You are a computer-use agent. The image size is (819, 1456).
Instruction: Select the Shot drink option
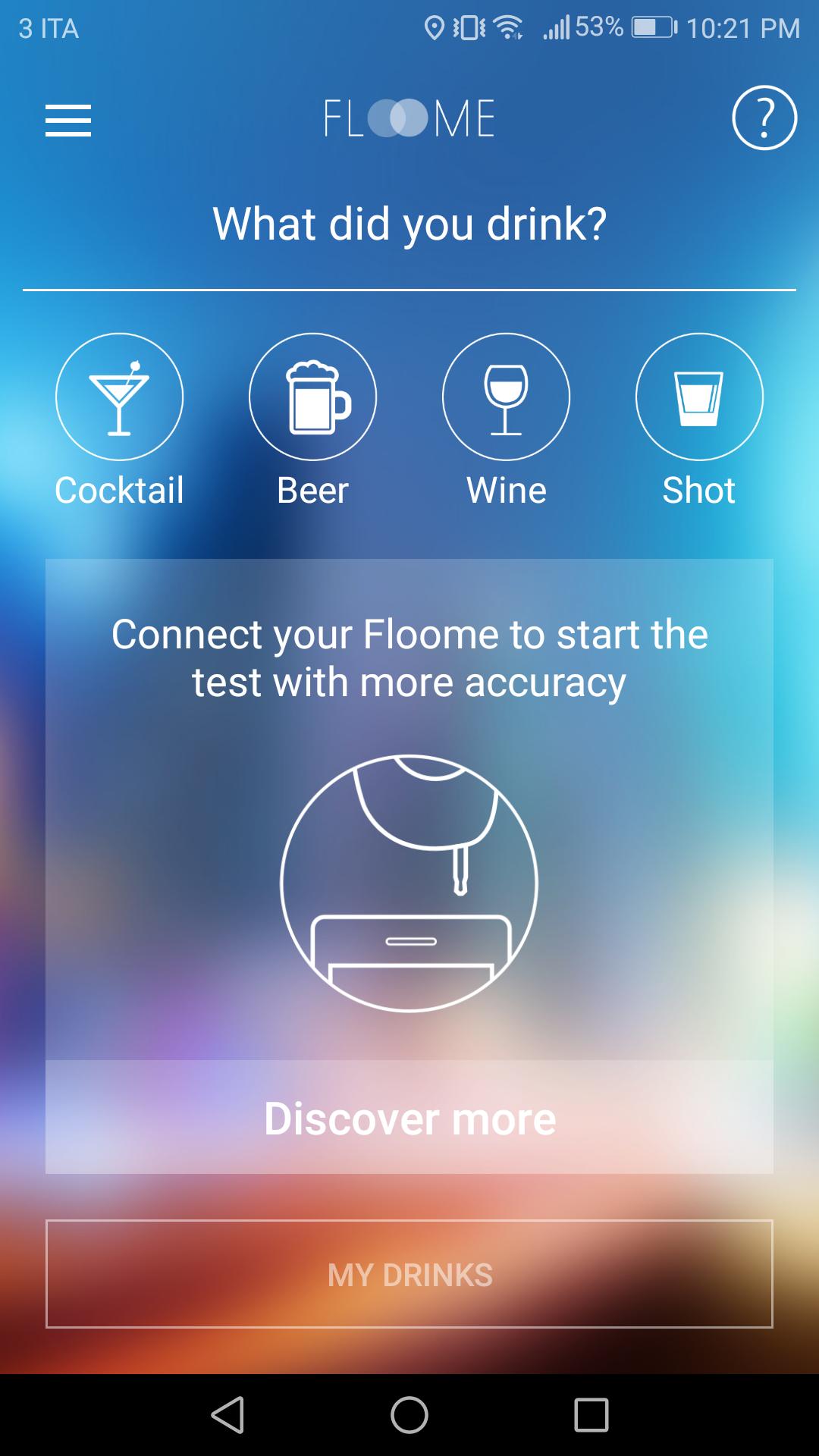tap(698, 397)
